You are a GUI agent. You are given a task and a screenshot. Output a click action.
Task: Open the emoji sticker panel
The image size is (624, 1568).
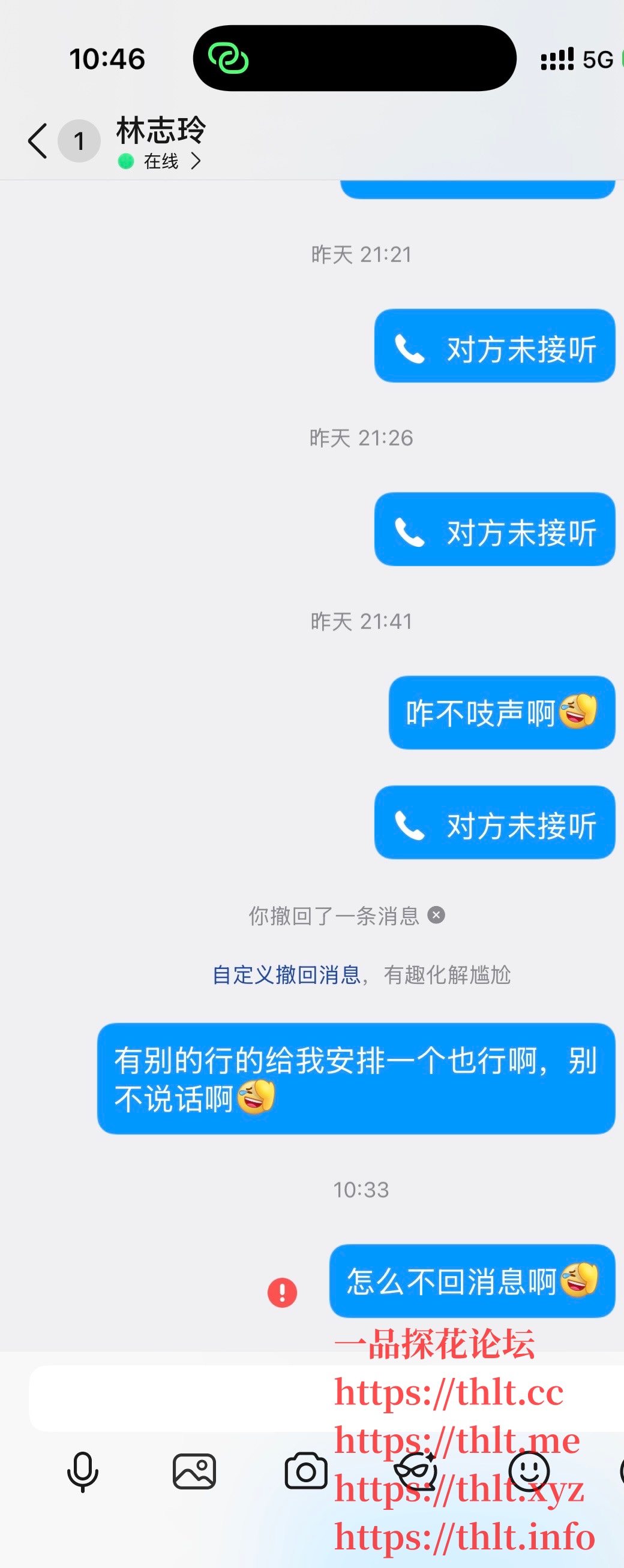tap(529, 1472)
